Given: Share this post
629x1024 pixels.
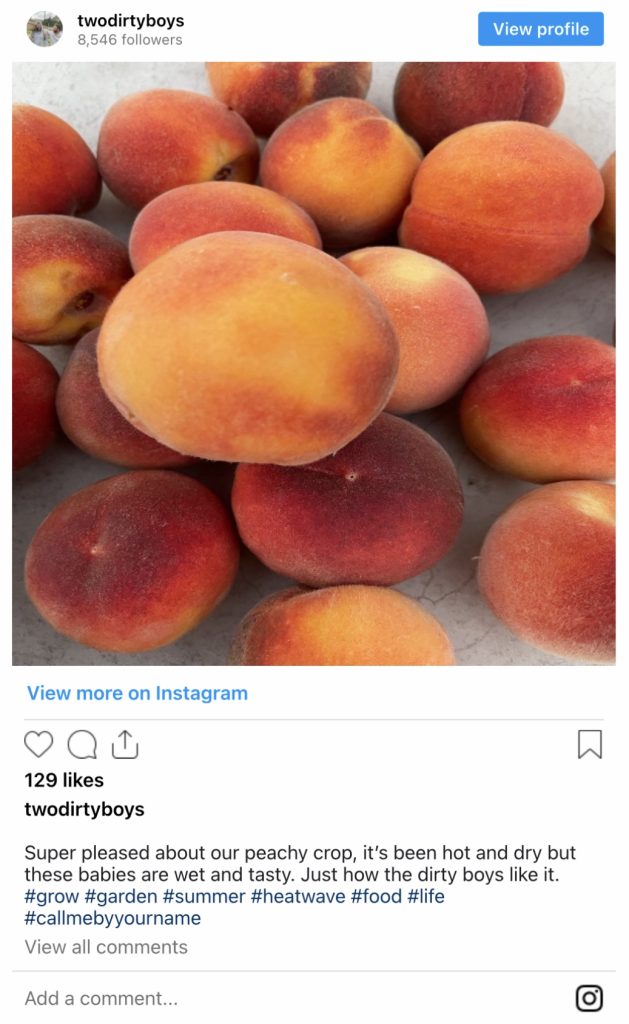Looking at the screenshot, I should (124, 745).
